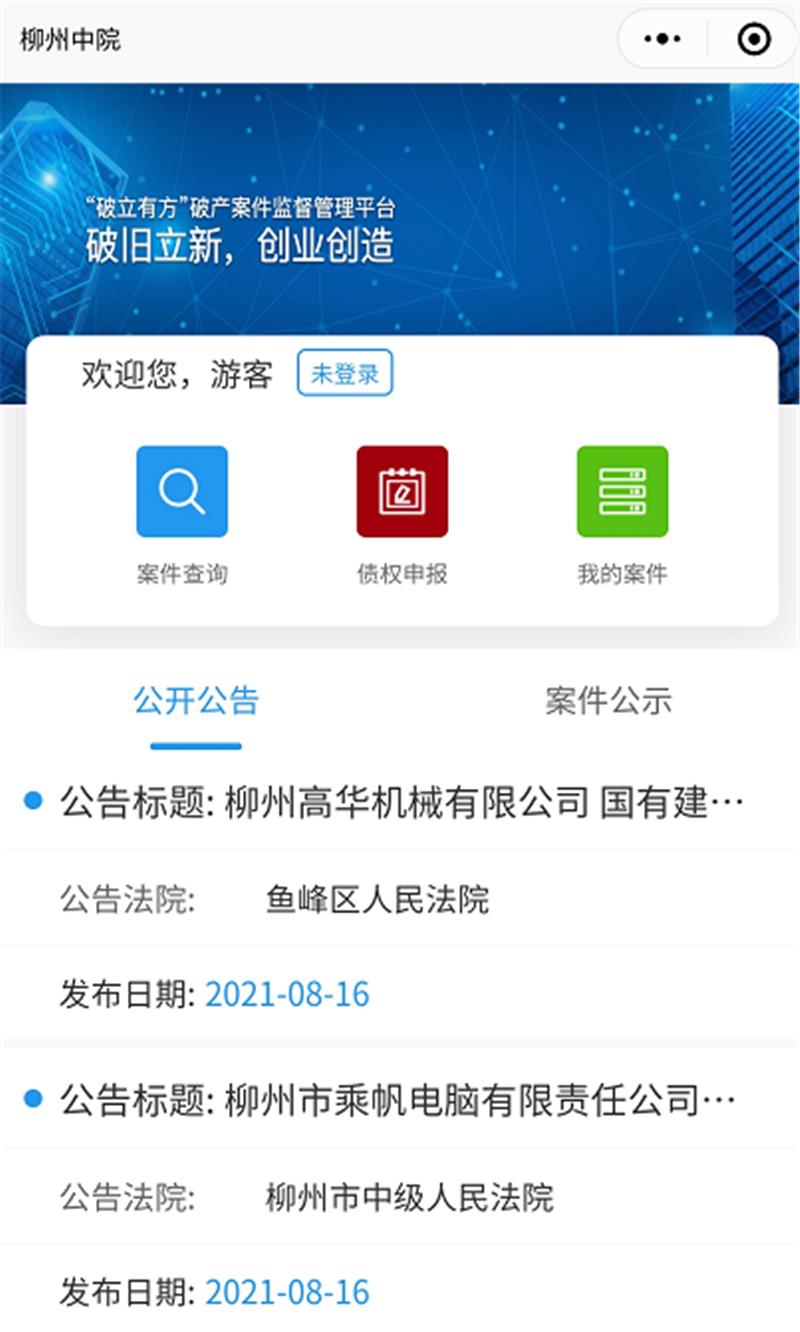The image size is (800, 1332).
Task: Tap the 未登录 login button
Action: coord(345,374)
